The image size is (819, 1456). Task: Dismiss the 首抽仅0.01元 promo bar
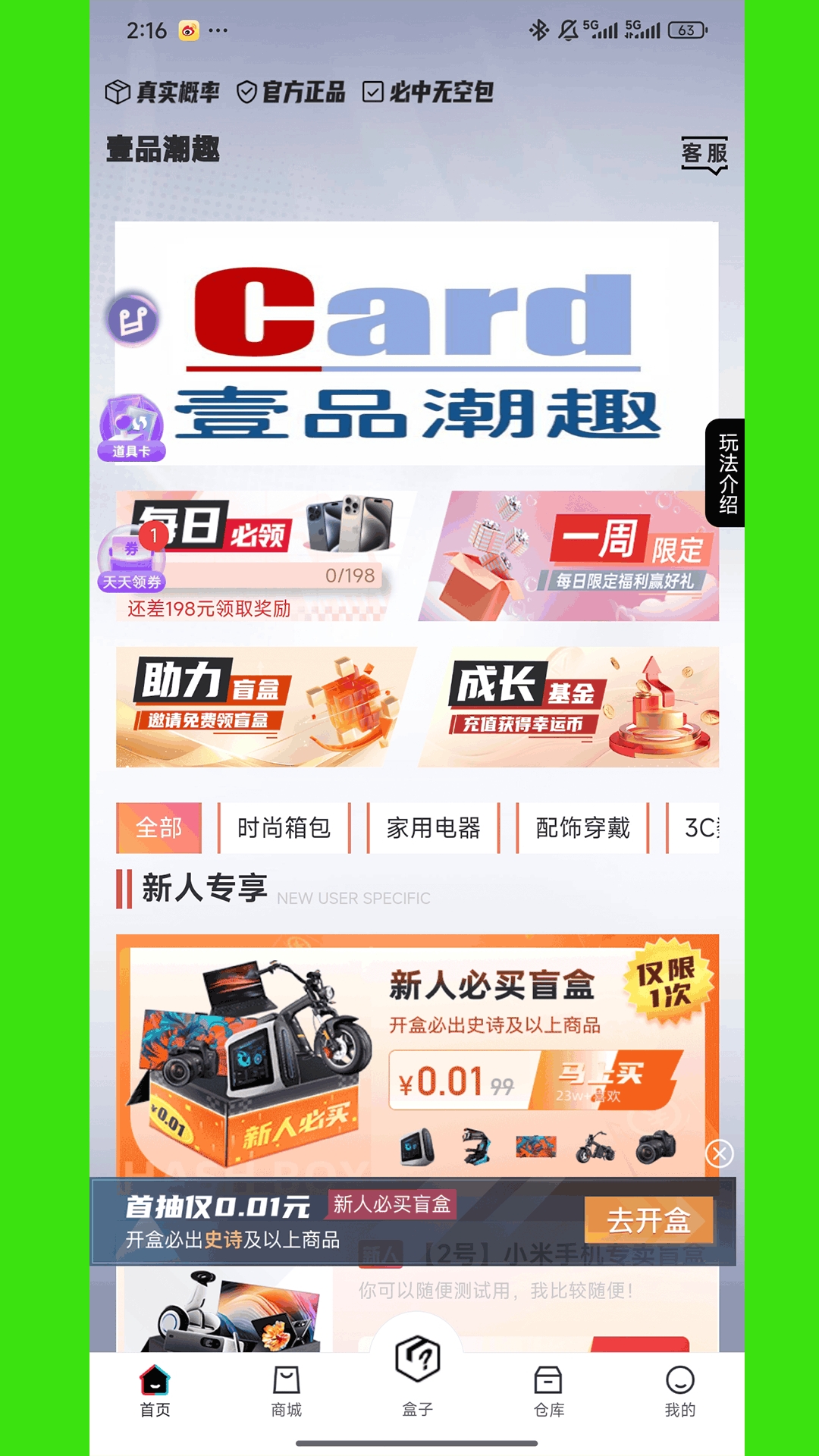[x=719, y=1153]
